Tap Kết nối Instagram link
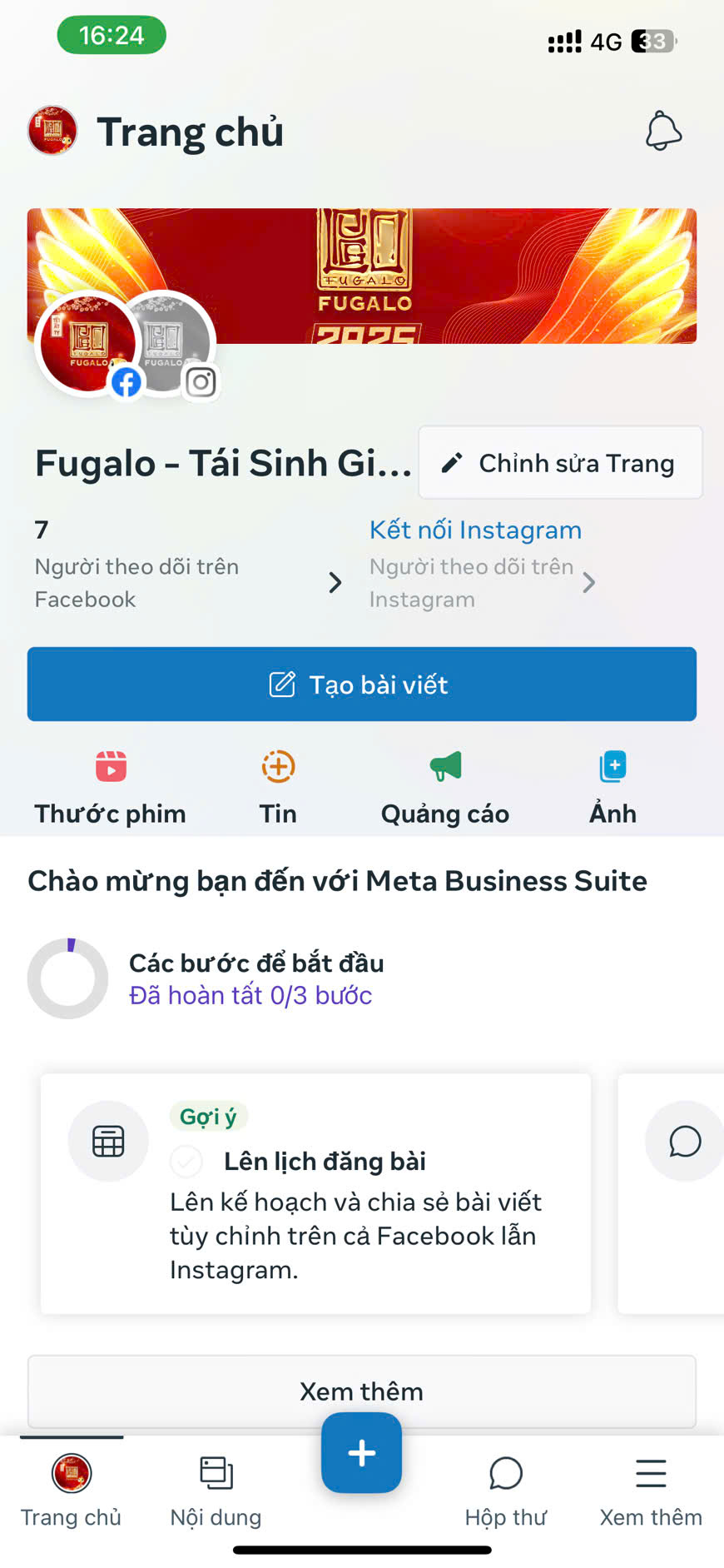Viewport: 724px width, 1568px height. tap(475, 530)
